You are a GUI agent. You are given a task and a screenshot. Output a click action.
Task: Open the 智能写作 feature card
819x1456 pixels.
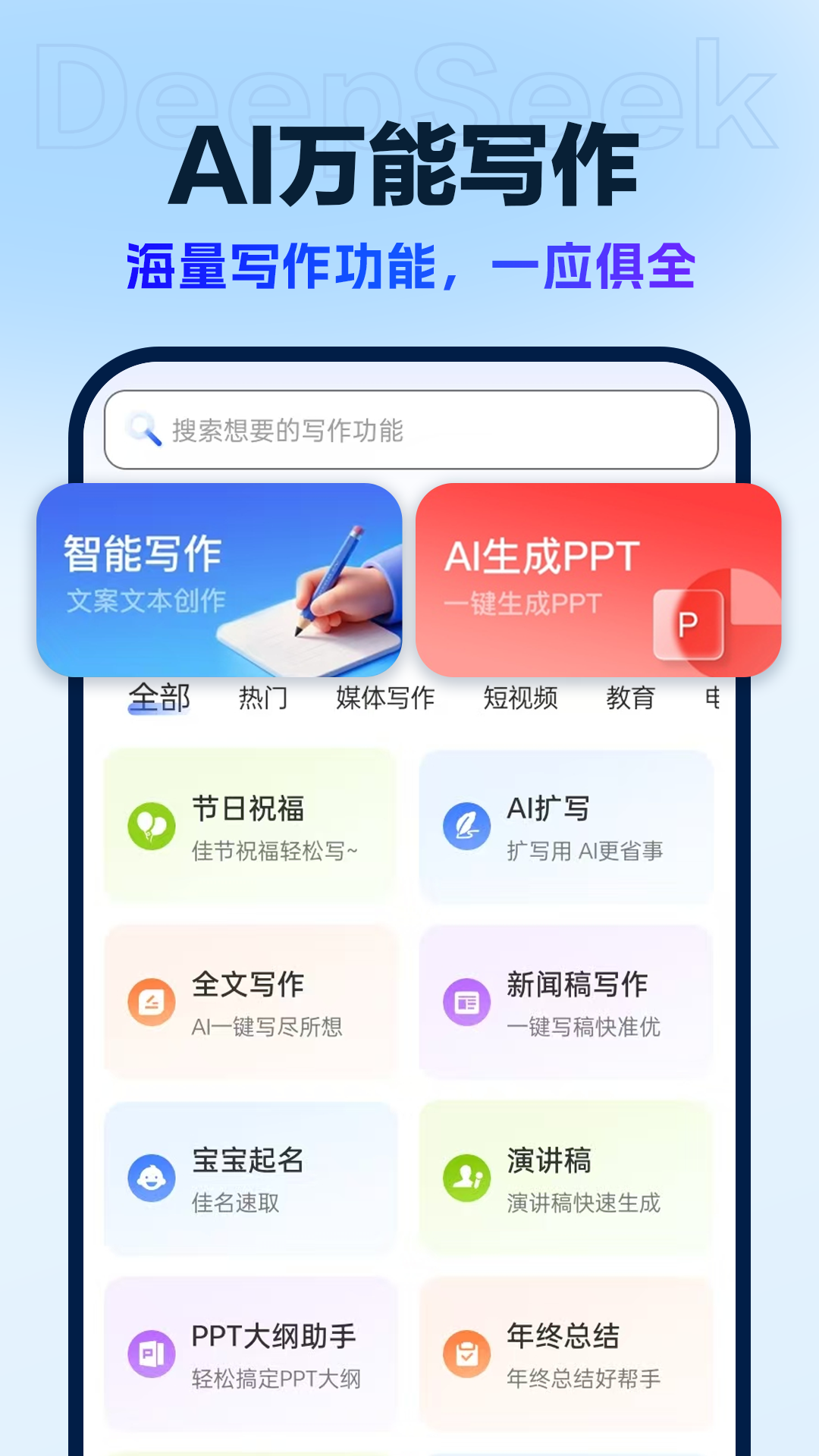220,580
